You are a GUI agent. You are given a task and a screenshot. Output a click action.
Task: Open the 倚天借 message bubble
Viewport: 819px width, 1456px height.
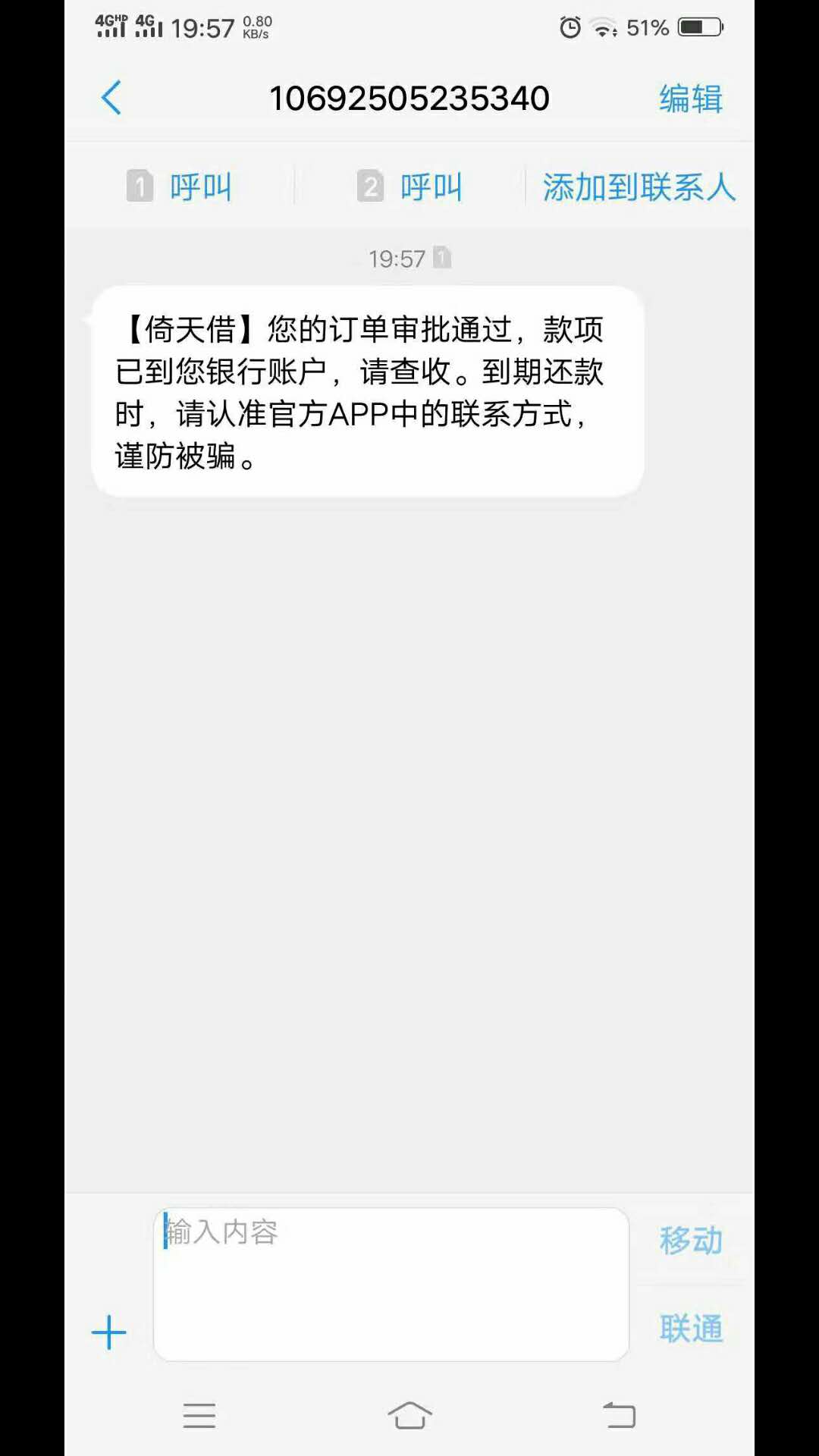(x=368, y=391)
